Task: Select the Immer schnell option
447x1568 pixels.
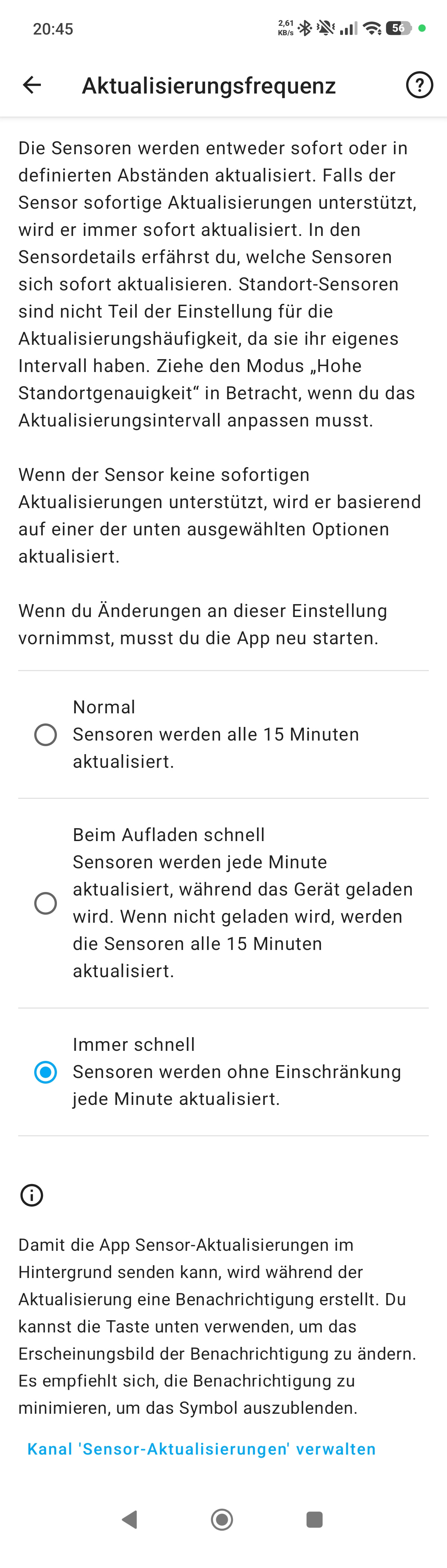Action: pyautogui.click(x=223, y=1071)
